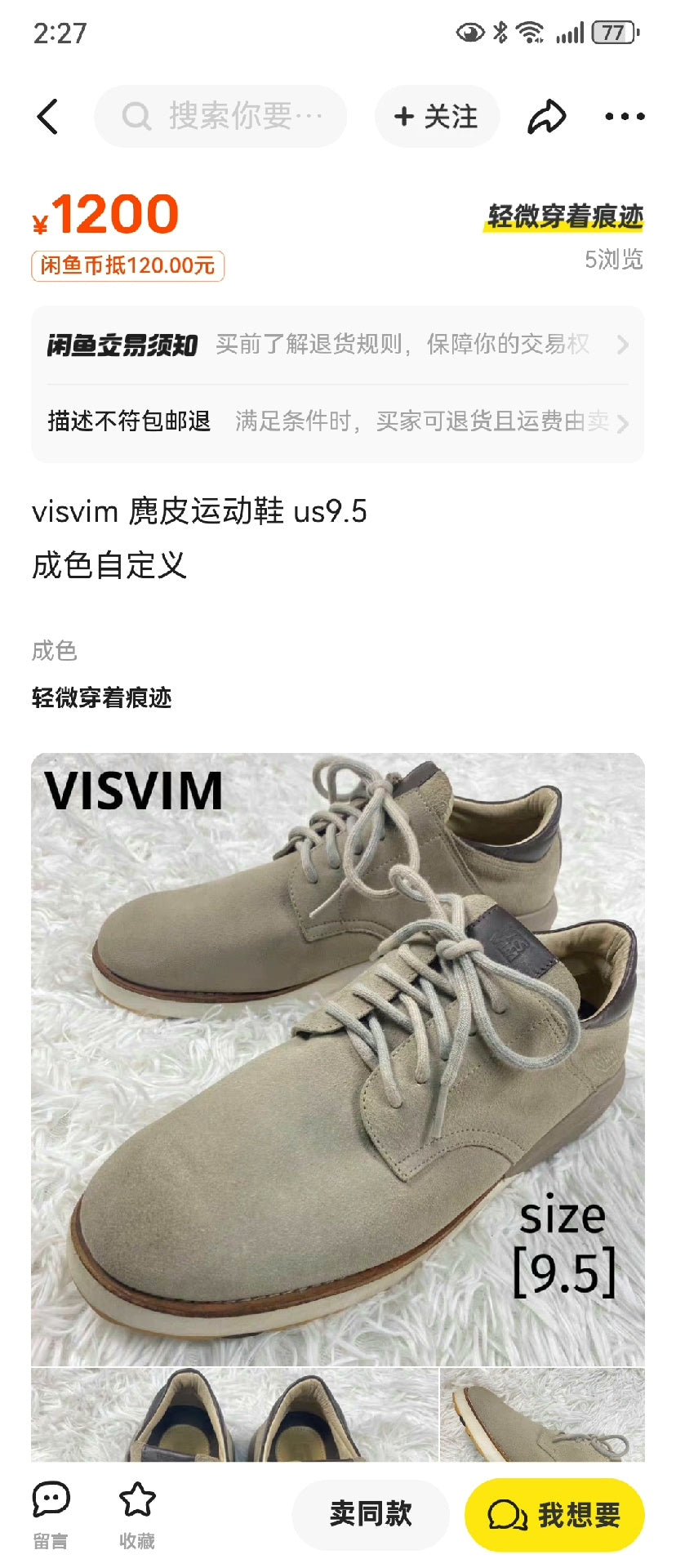This screenshot has height=1568, width=676.
Task: Open the three-dot overflow menu
Action: pos(625,117)
